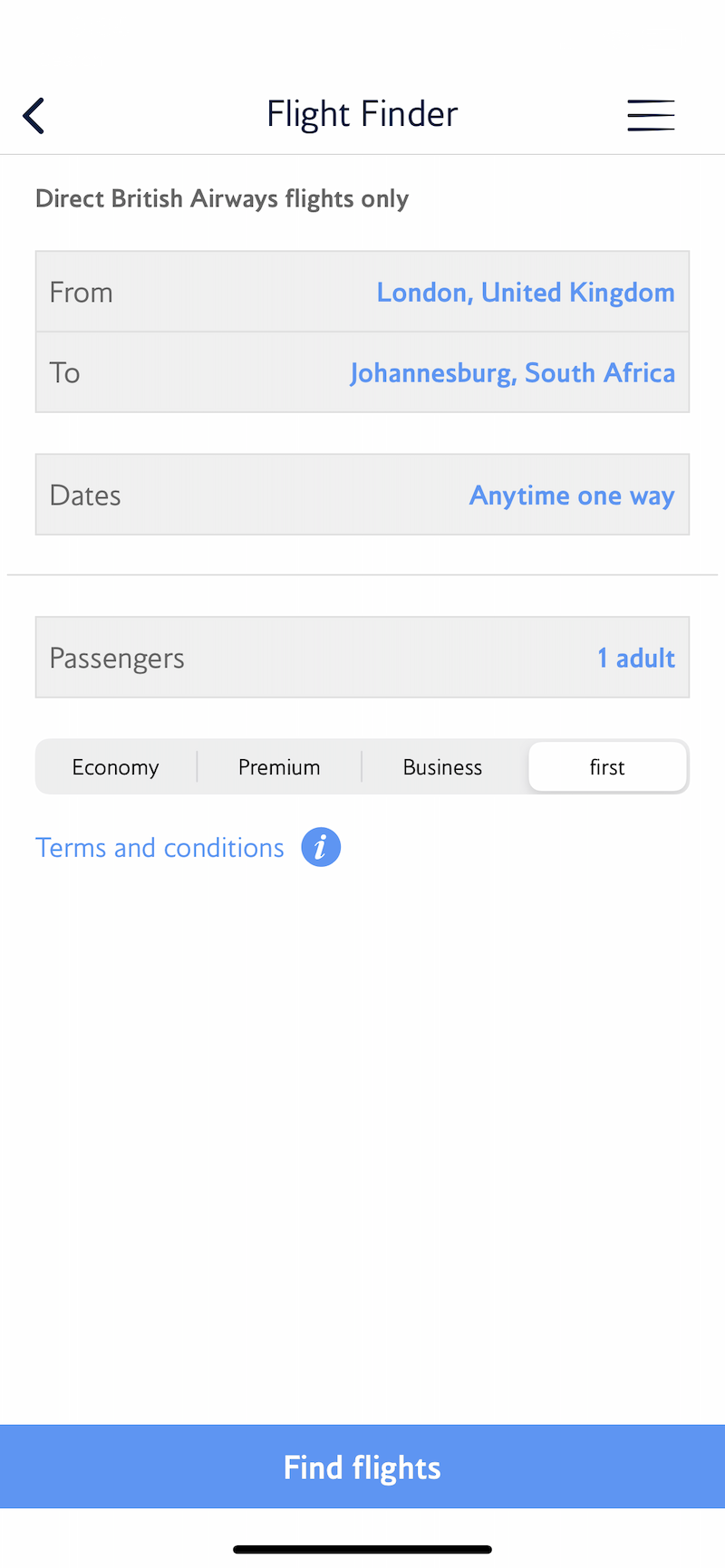Select the first class segment
Image resolution: width=725 pixels, height=1568 pixels.
click(607, 767)
